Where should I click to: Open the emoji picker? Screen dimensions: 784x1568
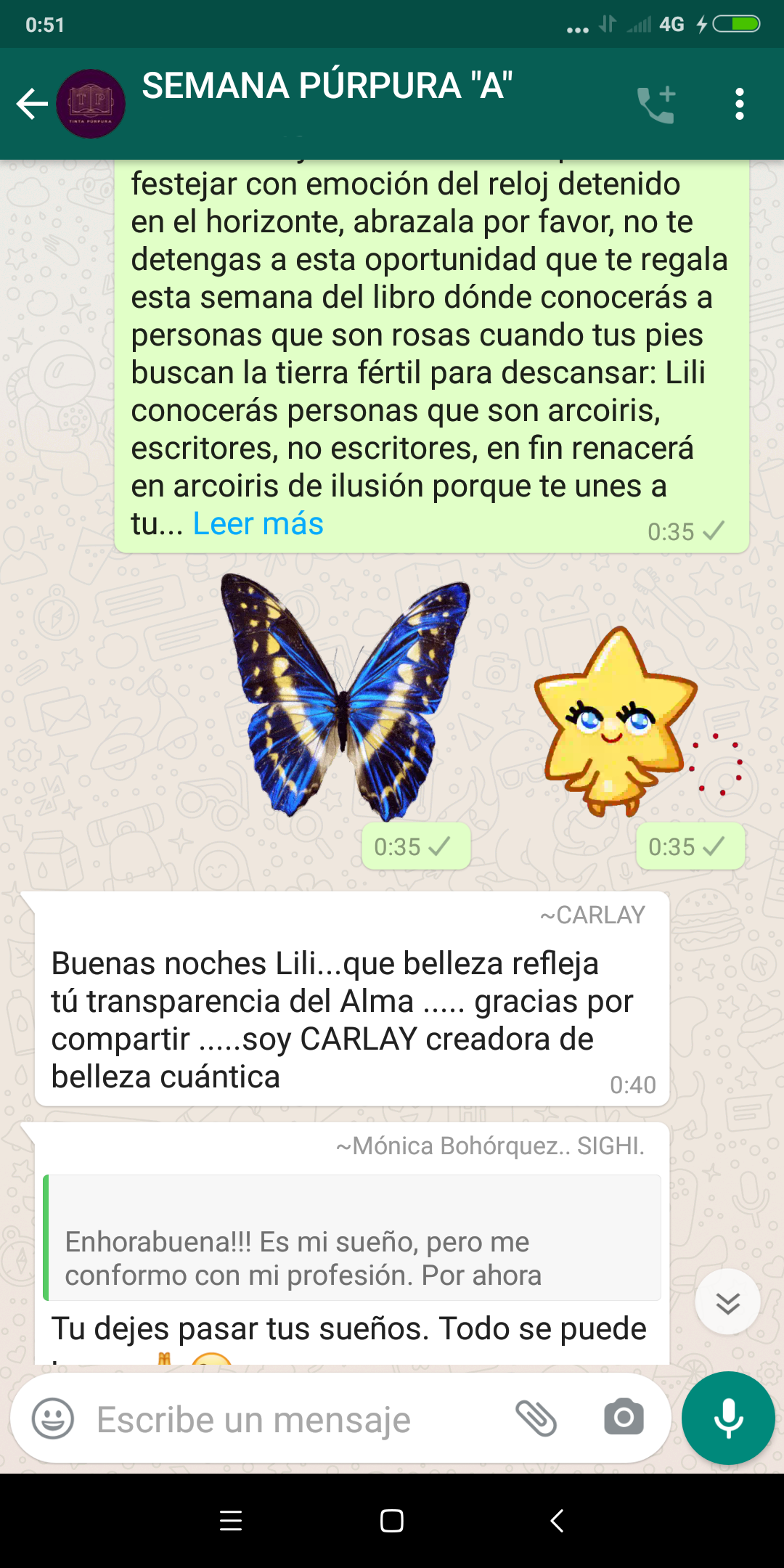point(53,1418)
